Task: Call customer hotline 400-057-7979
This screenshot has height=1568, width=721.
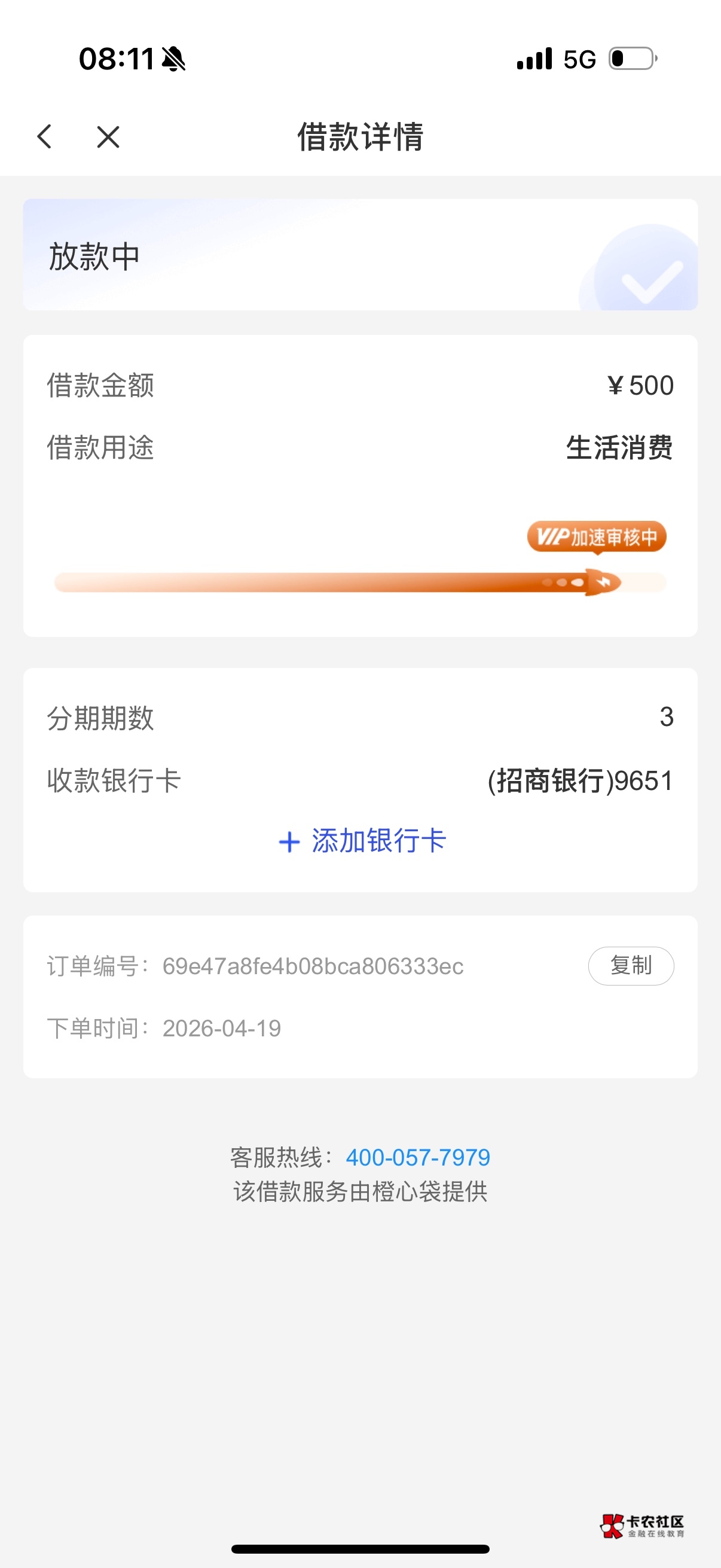Action: pos(417,1157)
